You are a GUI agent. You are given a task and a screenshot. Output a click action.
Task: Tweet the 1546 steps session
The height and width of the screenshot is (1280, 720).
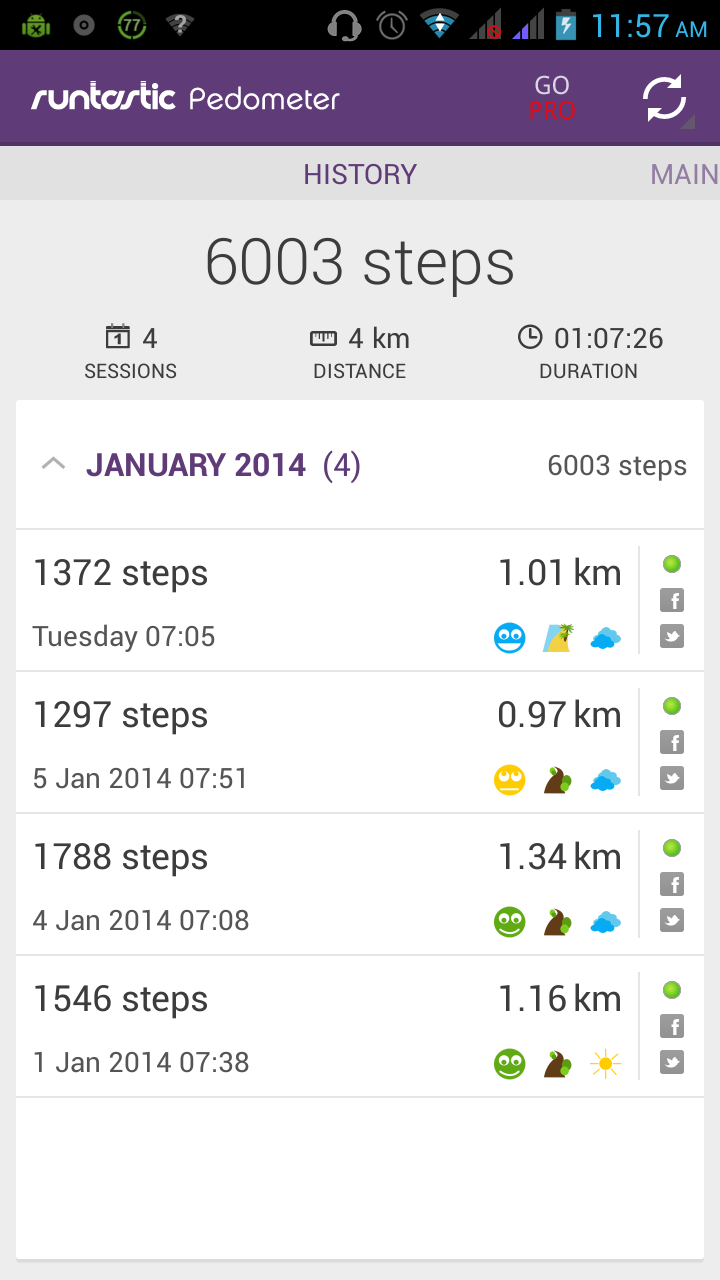coord(672,1062)
